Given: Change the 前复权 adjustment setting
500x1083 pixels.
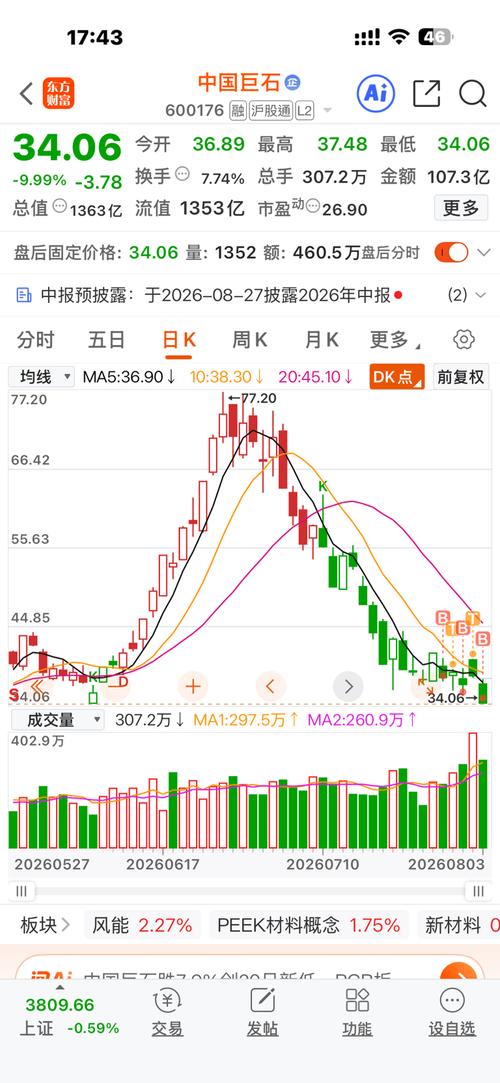Looking at the screenshot, I should click(461, 377).
